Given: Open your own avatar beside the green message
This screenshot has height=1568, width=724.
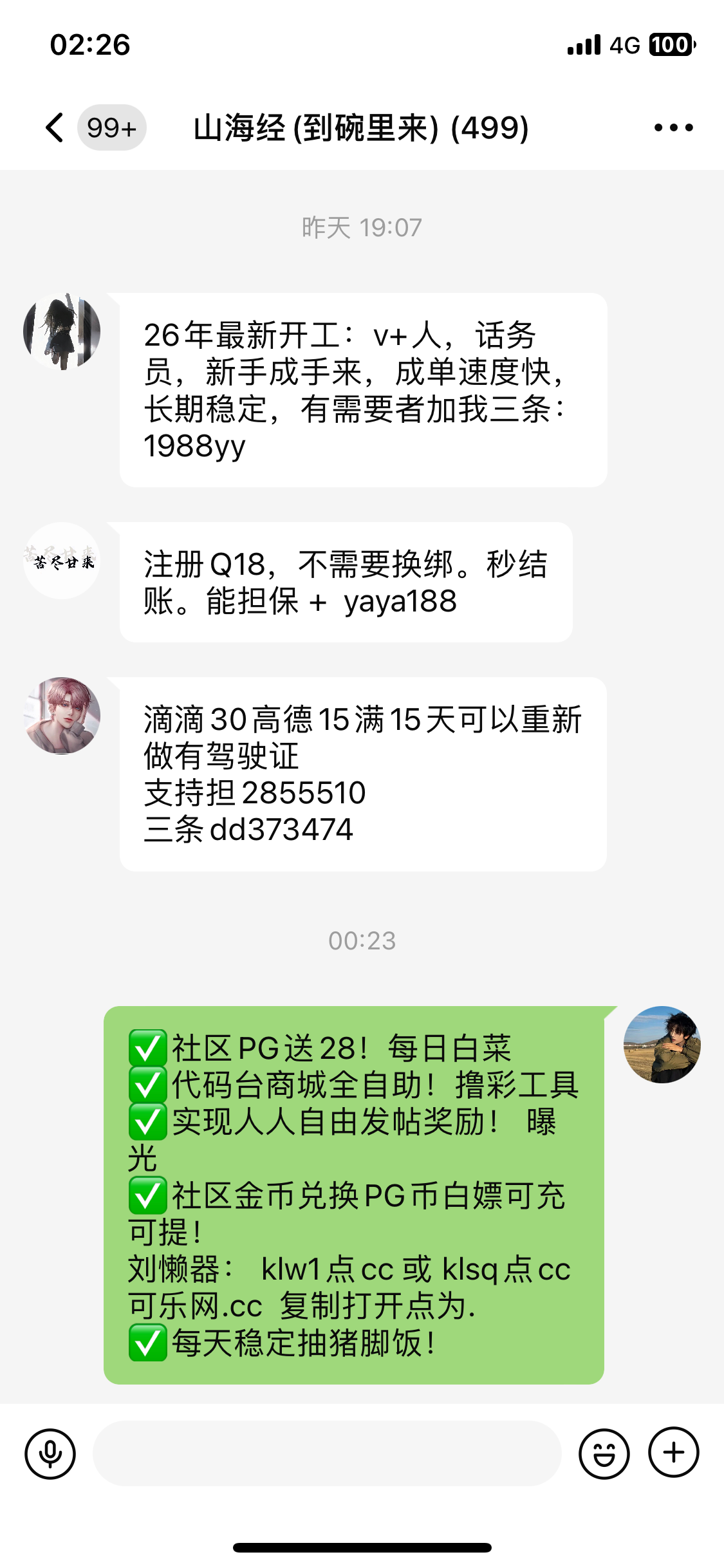Looking at the screenshot, I should click(x=662, y=1045).
